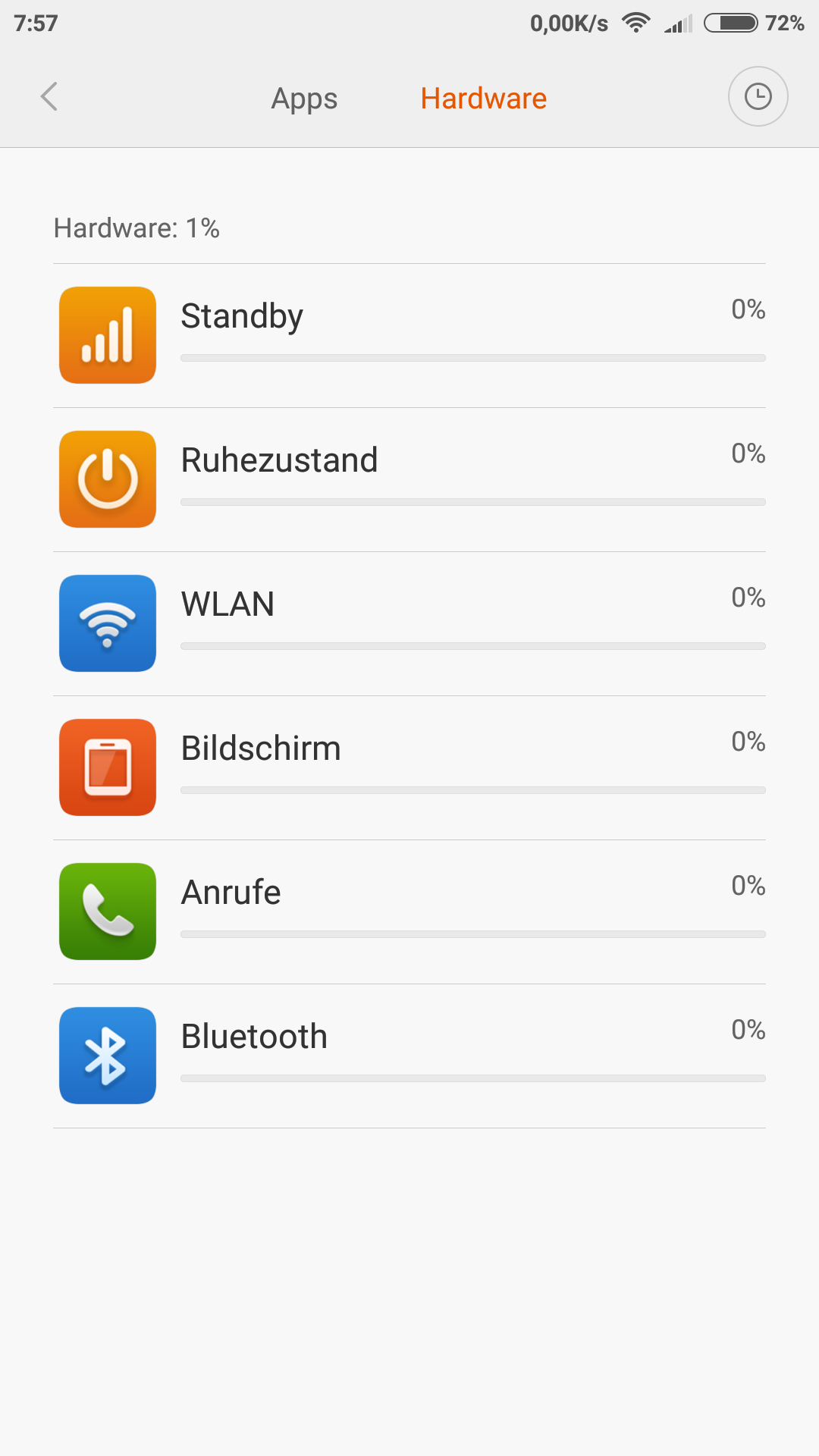Open Bildschirm usage details
Screen dimensions: 819x1456
[409, 768]
